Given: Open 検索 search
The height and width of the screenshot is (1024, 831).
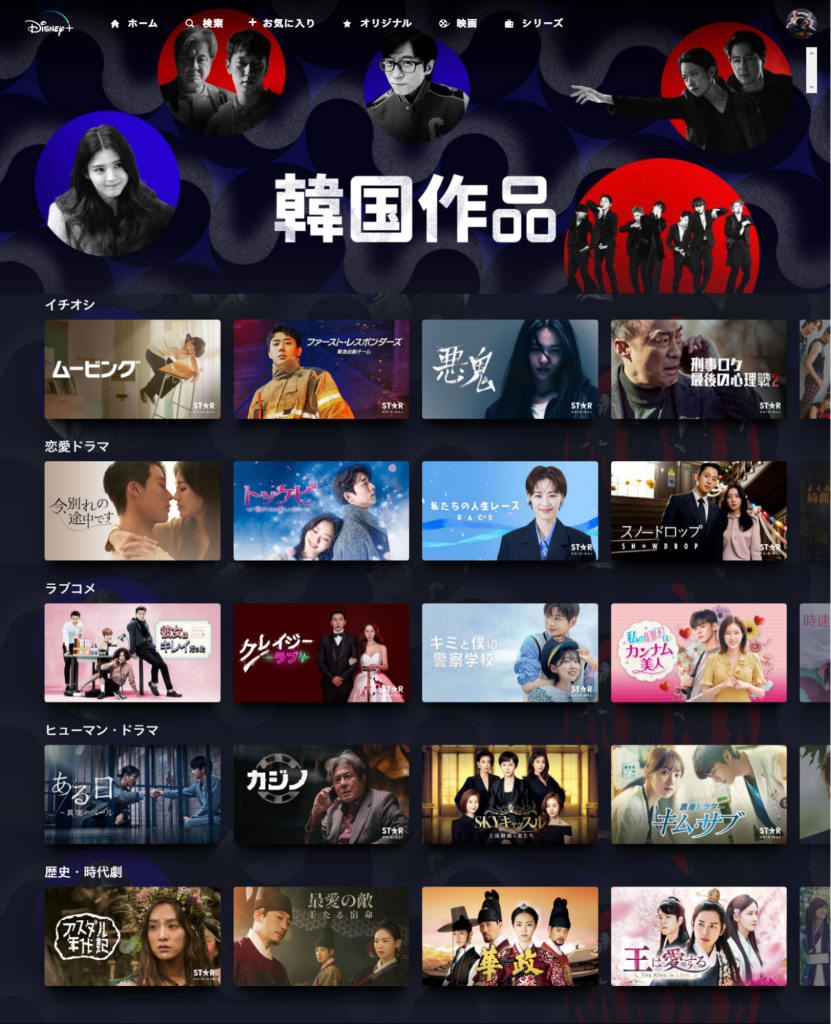Looking at the screenshot, I should point(204,23).
